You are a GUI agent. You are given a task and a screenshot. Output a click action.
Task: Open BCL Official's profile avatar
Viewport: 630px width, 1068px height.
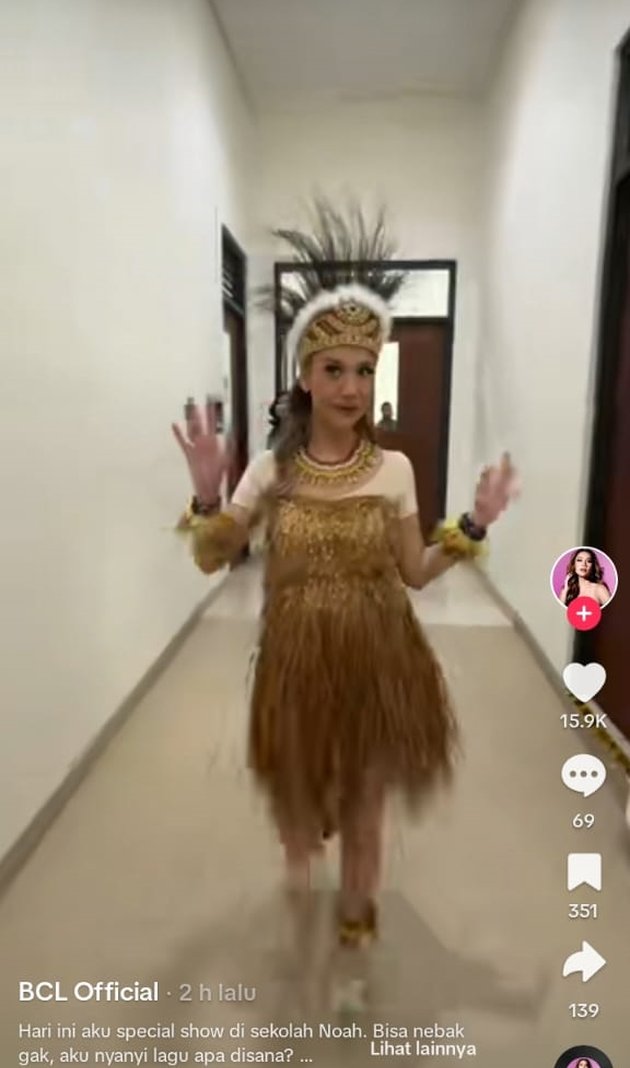(x=584, y=579)
